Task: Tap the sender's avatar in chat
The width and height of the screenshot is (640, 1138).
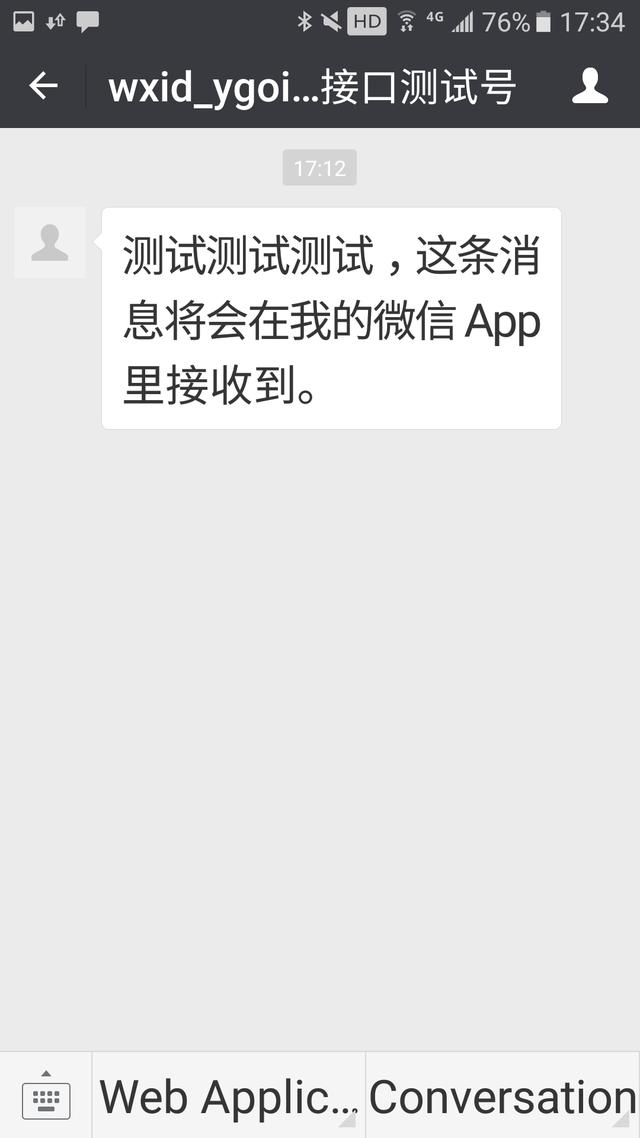Action: tap(49, 242)
